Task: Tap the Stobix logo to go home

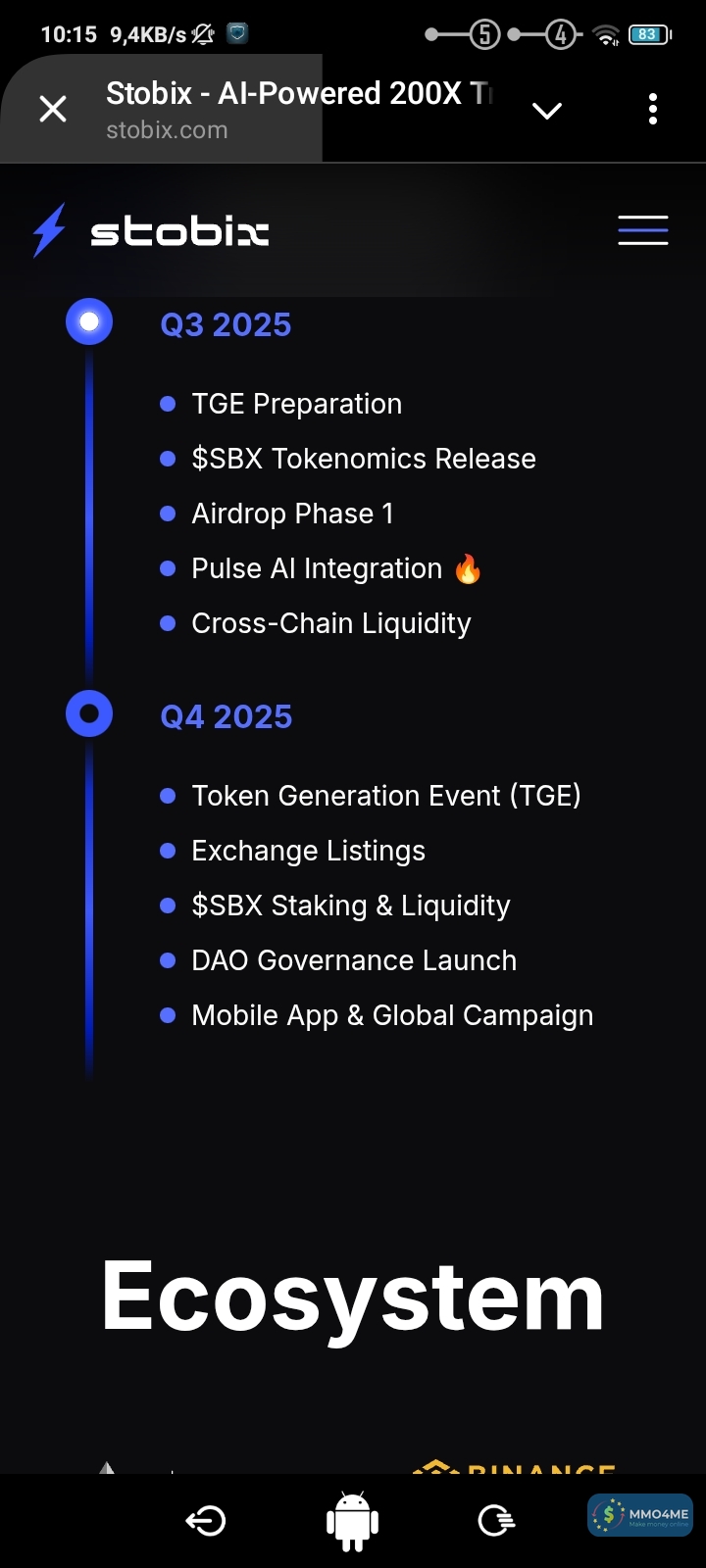Action: (x=151, y=231)
